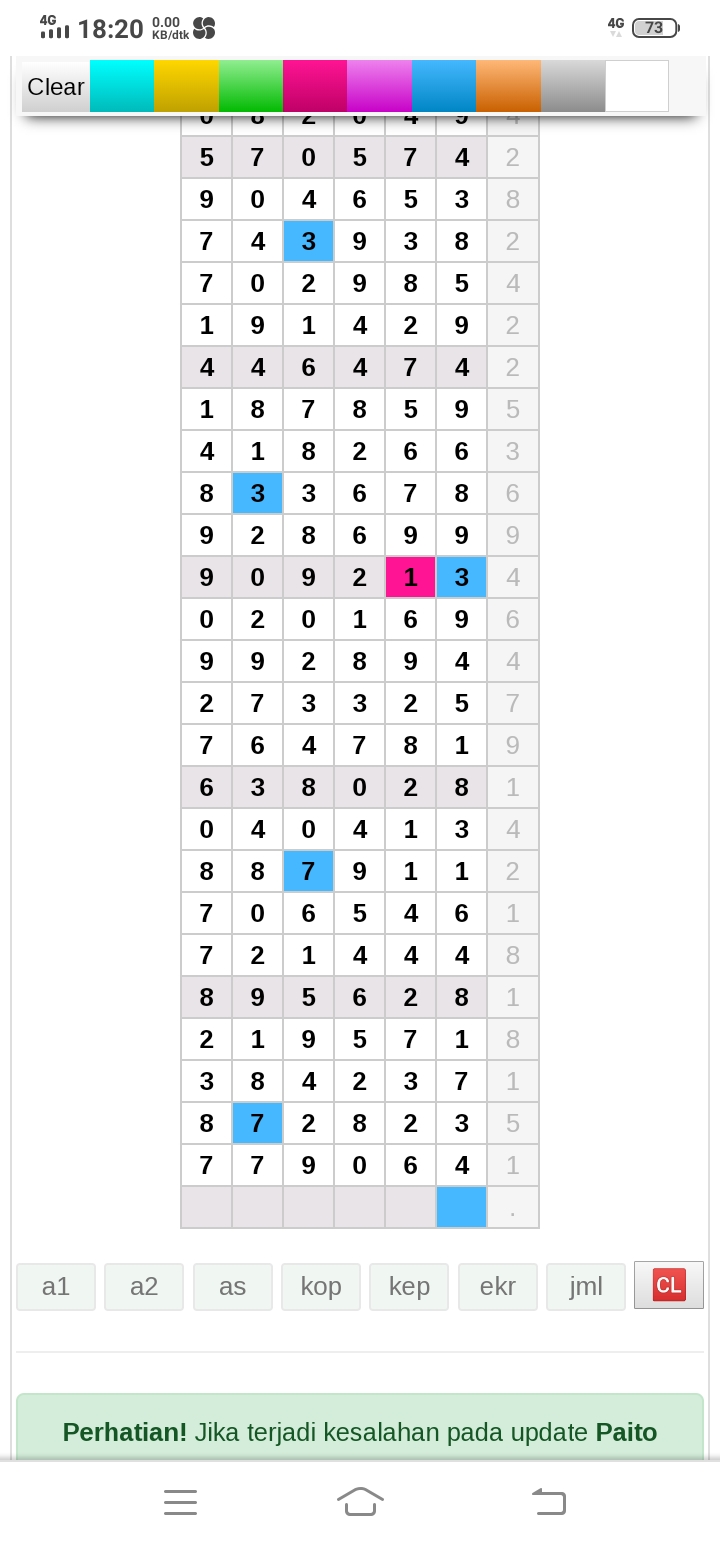Viewport: 720px width, 1544px height.
Task: Select the as button
Action: pyautogui.click(x=233, y=1286)
